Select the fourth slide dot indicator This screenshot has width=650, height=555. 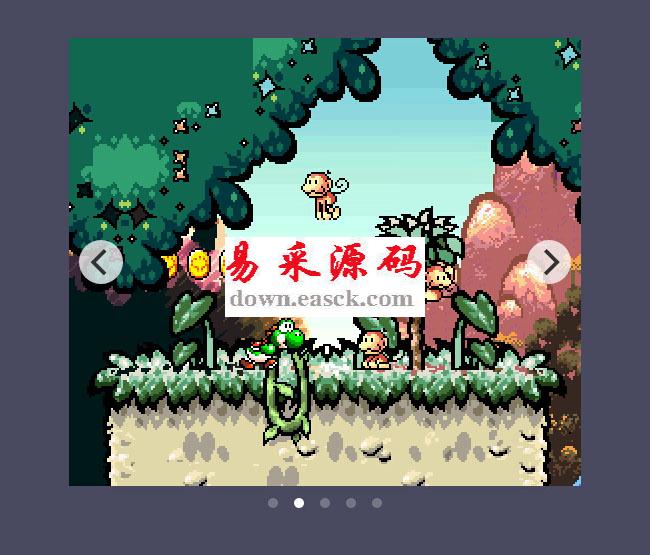(x=351, y=503)
